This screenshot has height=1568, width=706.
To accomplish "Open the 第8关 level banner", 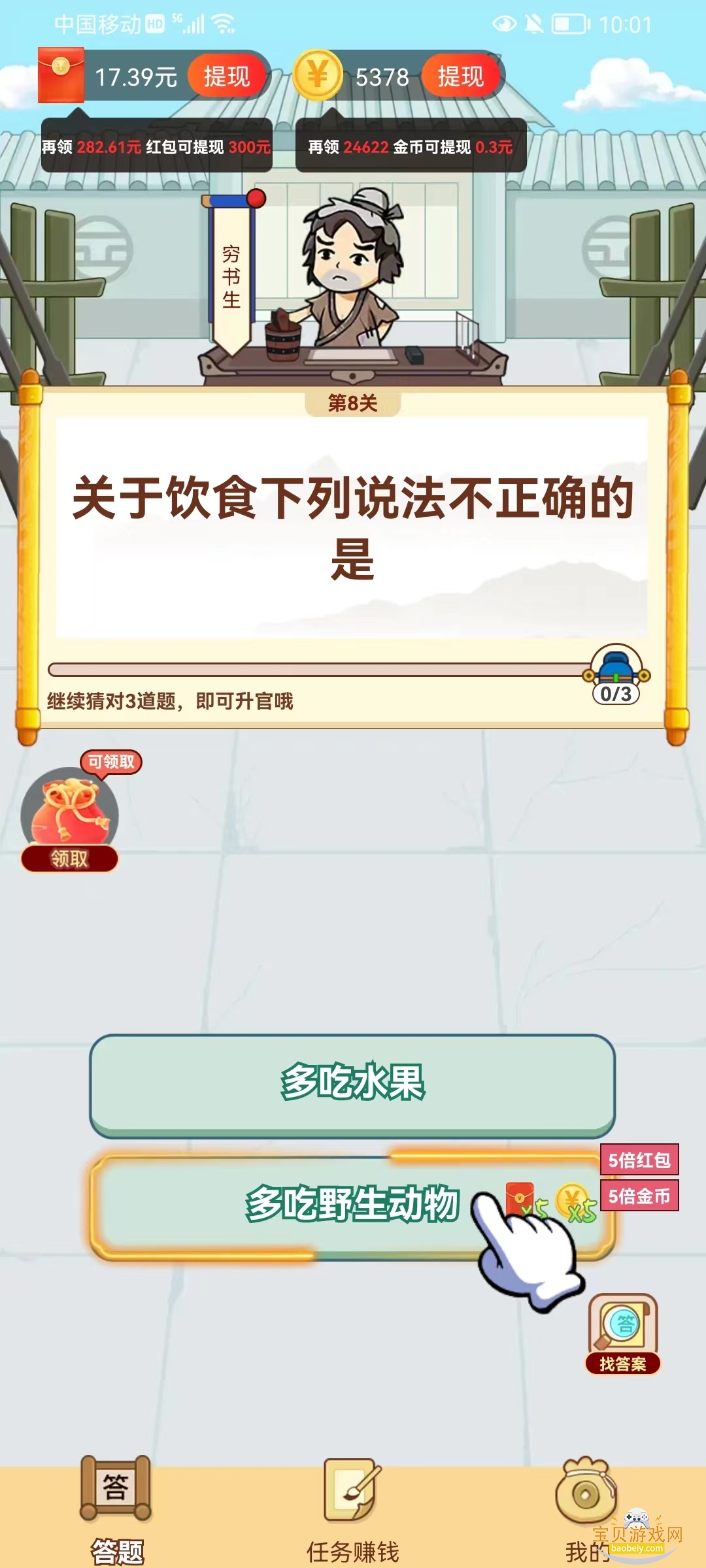I will 353,404.
